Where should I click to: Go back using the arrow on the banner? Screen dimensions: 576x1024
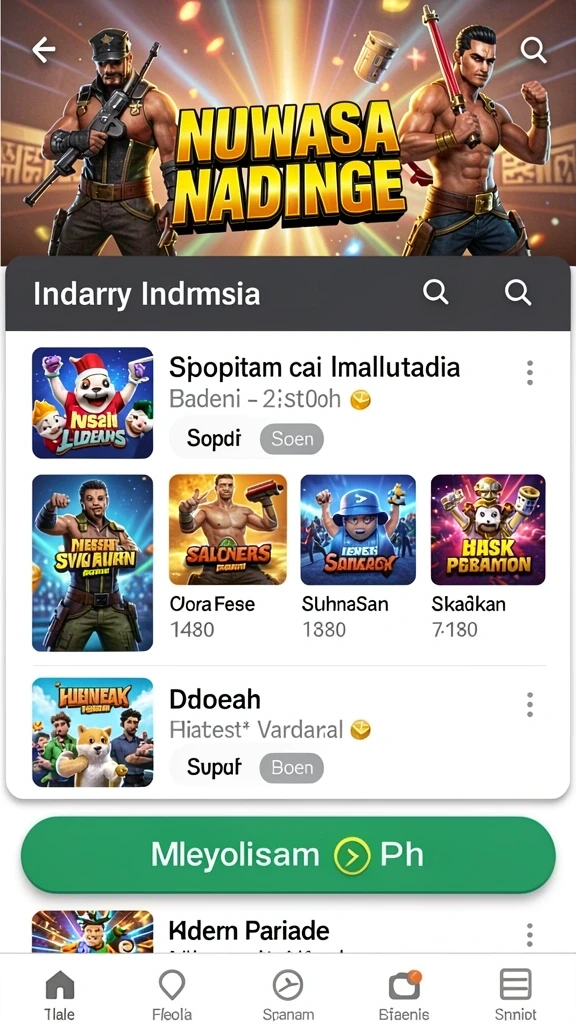(44, 50)
